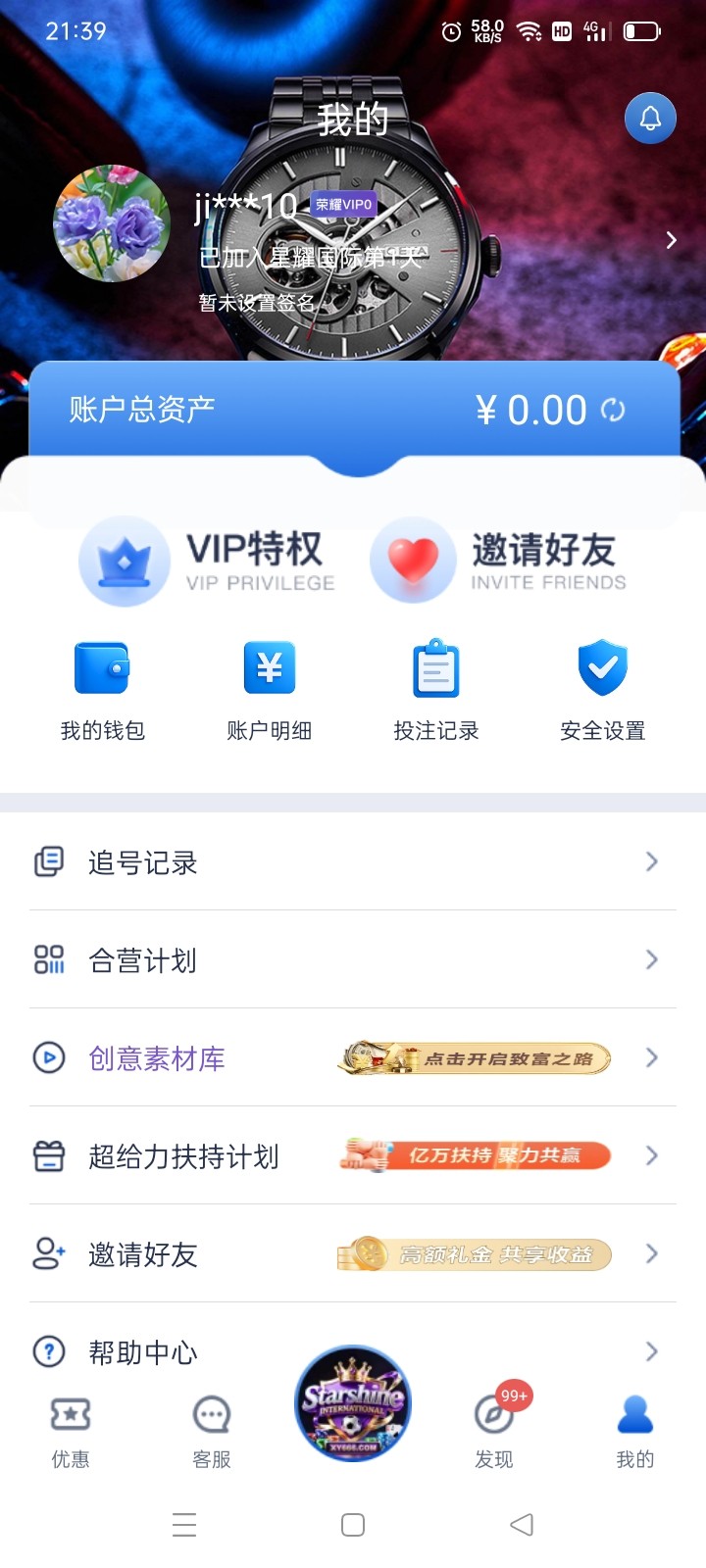Image resolution: width=706 pixels, height=1568 pixels.
Task: Tap the center Starshine logo button
Action: [x=353, y=1403]
